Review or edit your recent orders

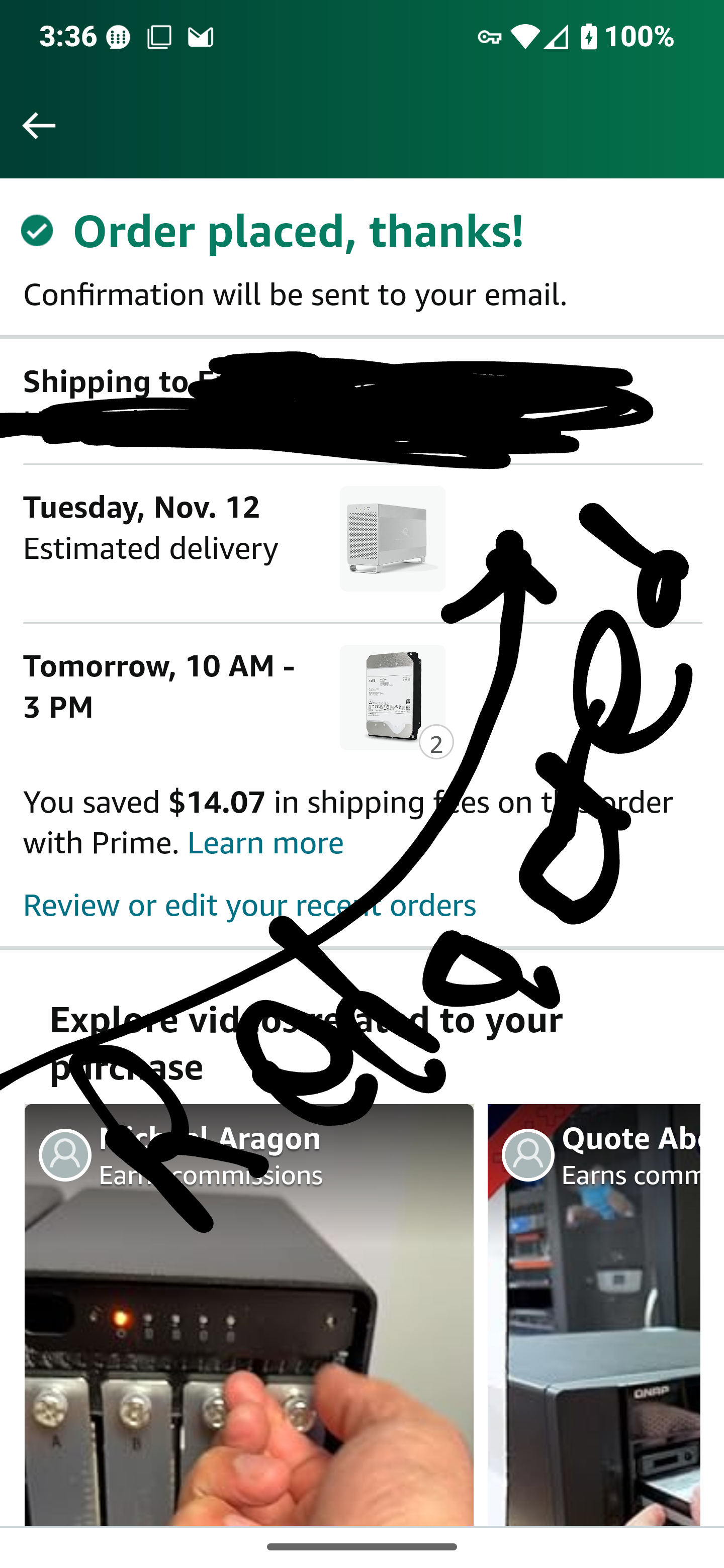click(250, 905)
